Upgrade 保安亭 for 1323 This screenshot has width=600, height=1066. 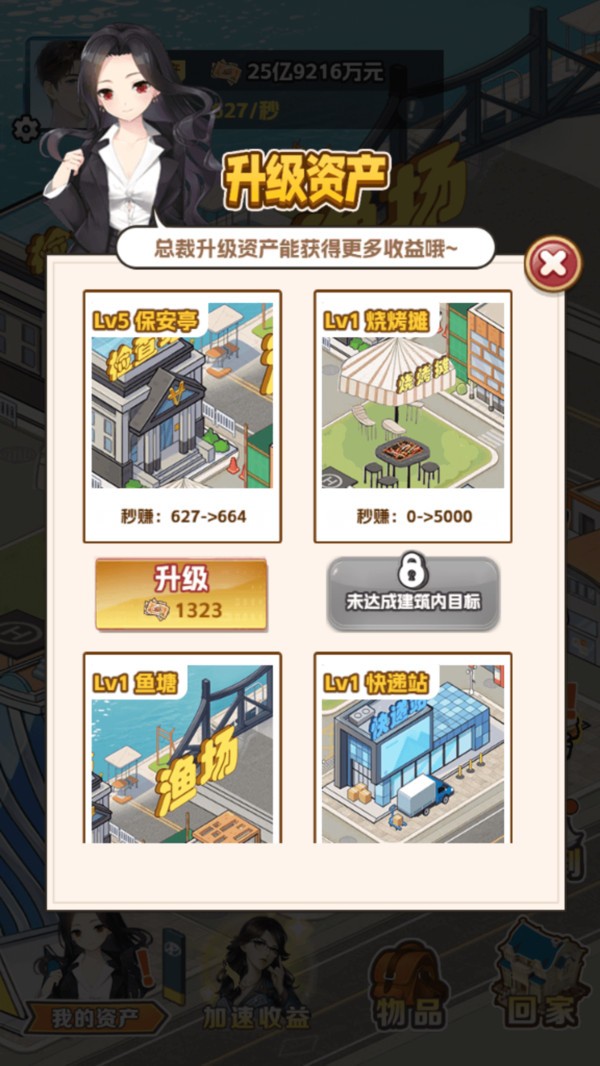(181, 594)
